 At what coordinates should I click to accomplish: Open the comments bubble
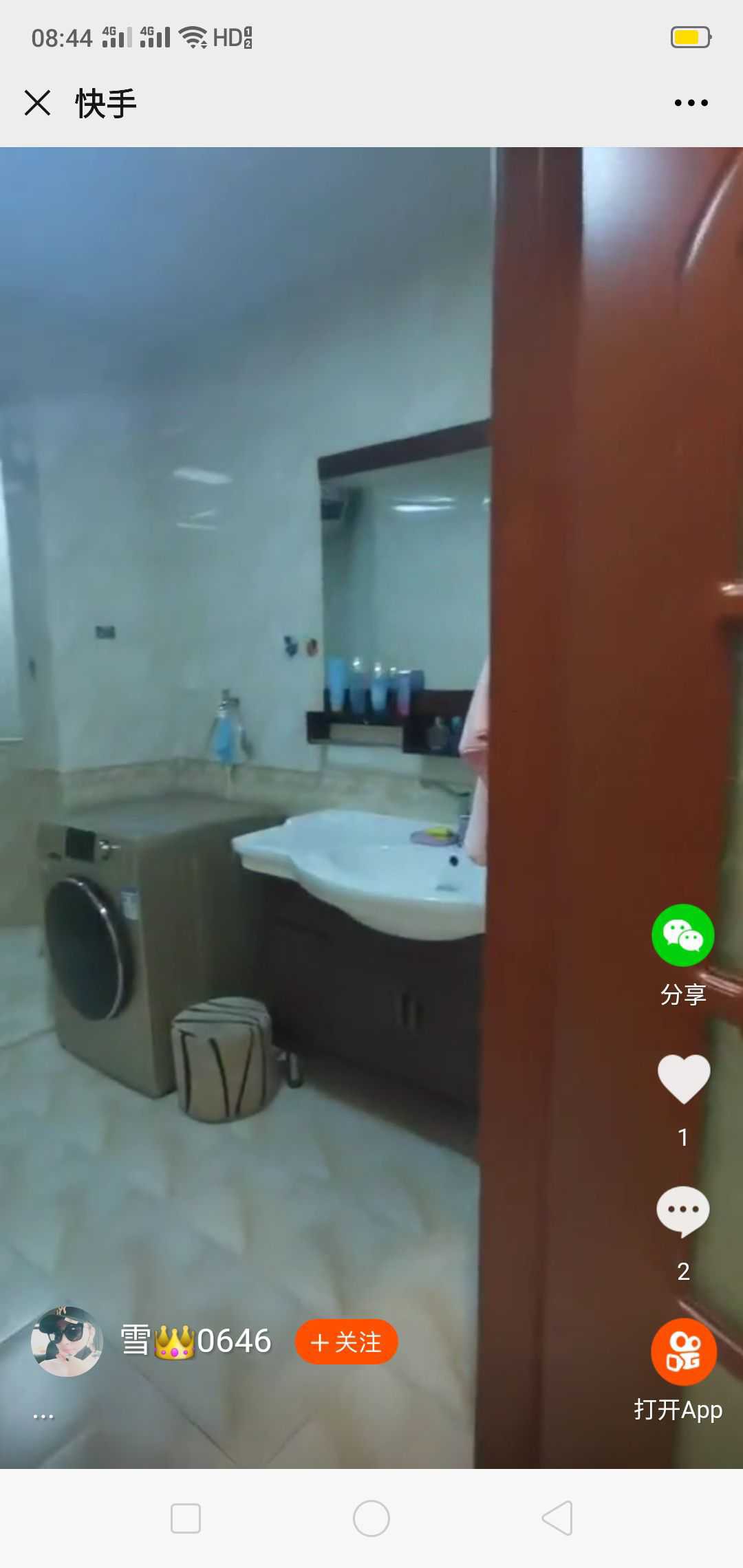pos(682,1211)
